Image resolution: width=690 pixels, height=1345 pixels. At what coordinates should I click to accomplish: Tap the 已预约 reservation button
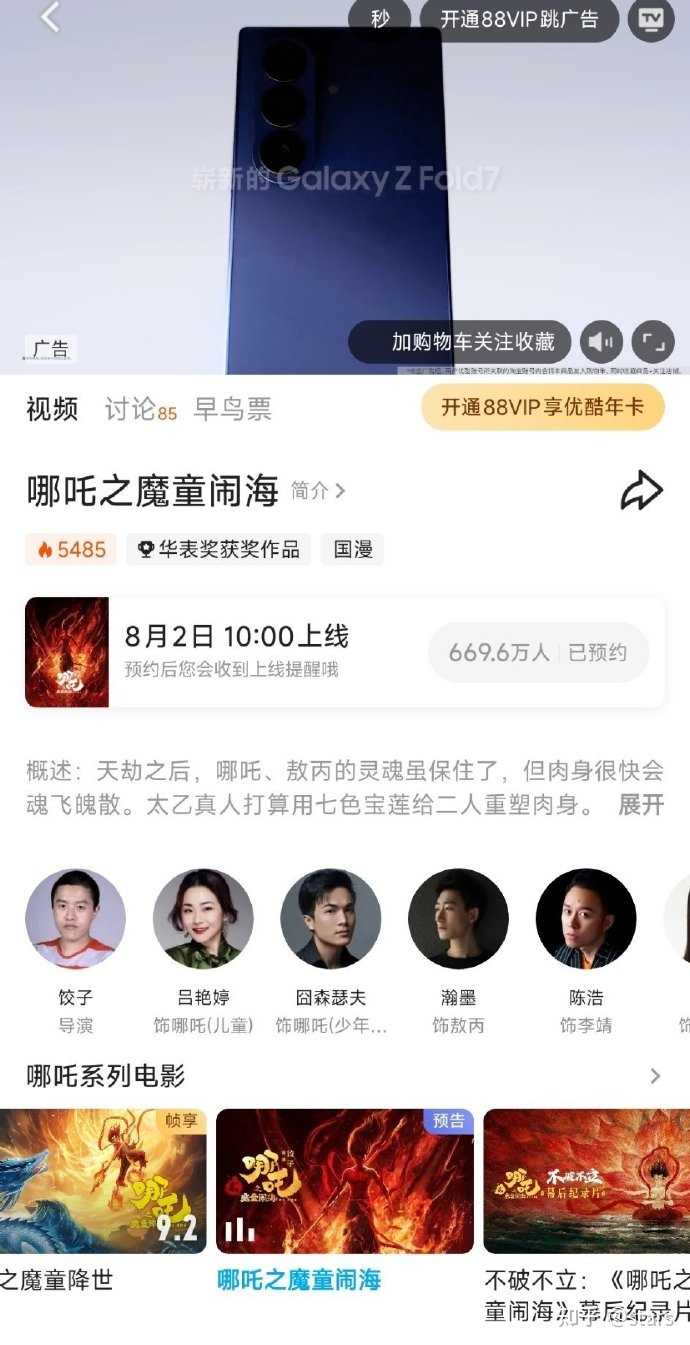(x=539, y=653)
